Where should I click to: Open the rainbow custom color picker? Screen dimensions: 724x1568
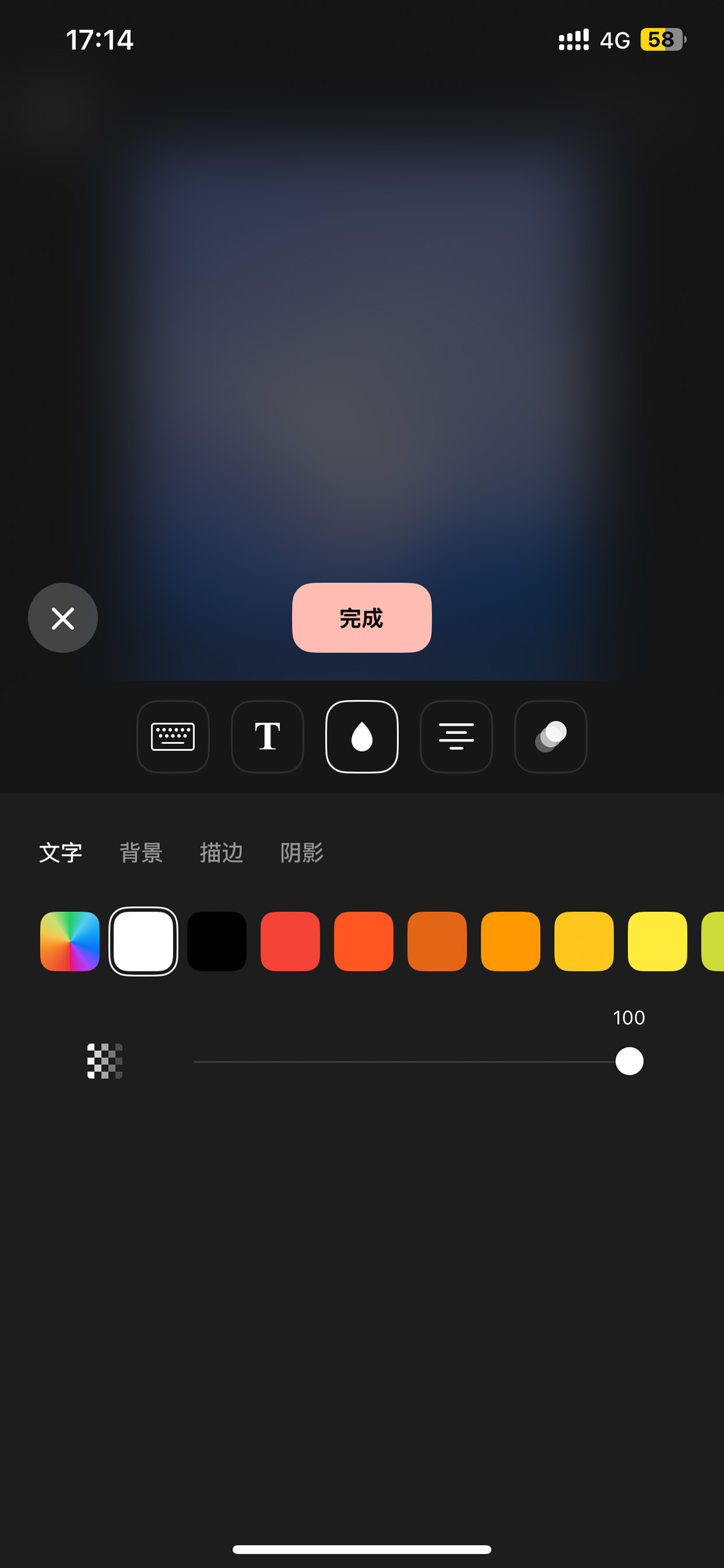pyautogui.click(x=70, y=941)
